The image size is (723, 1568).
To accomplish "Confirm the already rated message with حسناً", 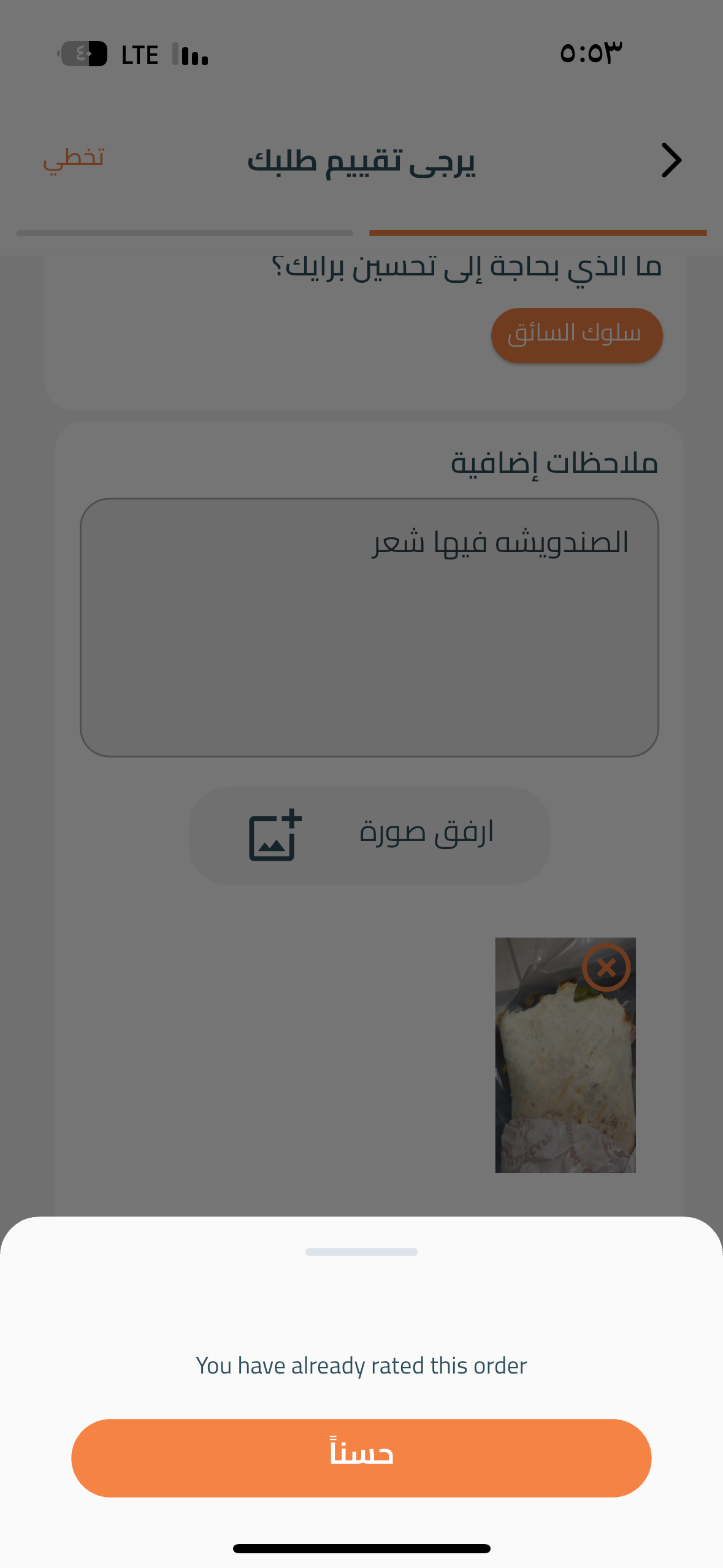I will point(361,1458).
